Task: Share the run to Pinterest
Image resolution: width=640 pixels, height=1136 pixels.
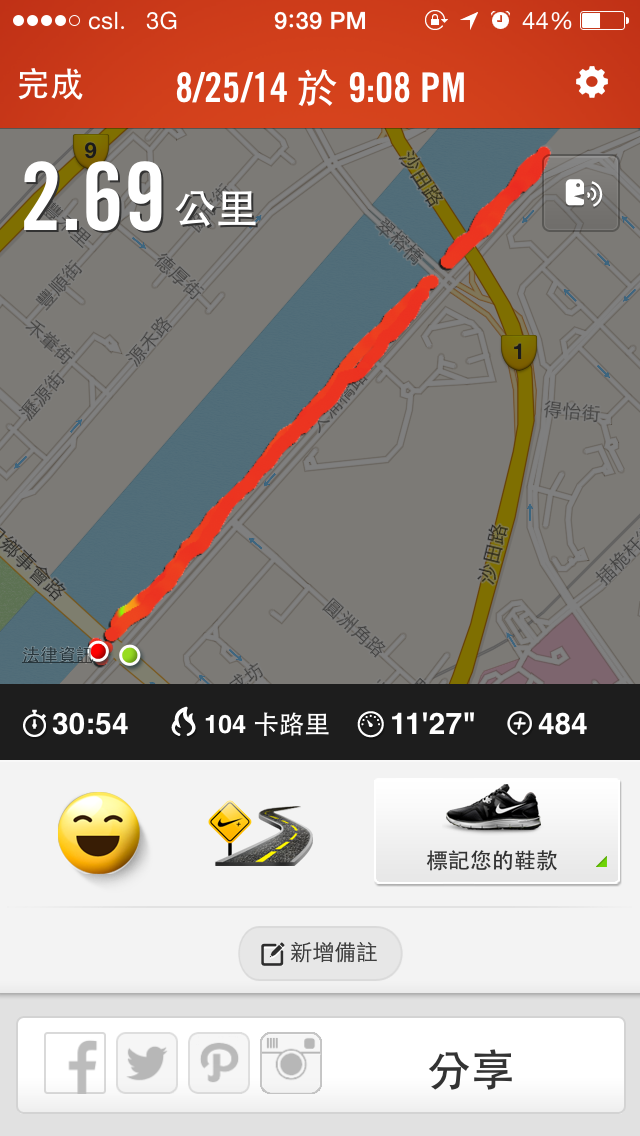Action: click(x=219, y=1063)
